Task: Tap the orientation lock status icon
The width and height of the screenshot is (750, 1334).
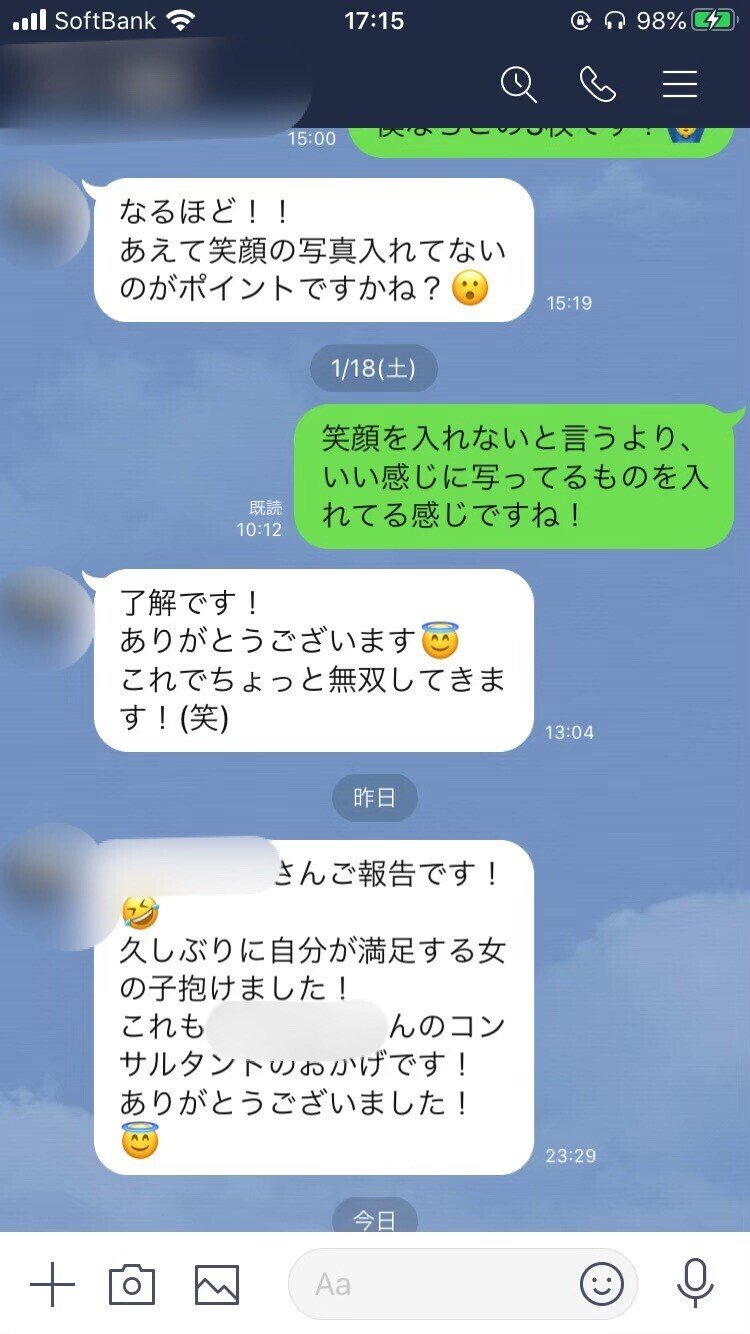Action: 580,18
